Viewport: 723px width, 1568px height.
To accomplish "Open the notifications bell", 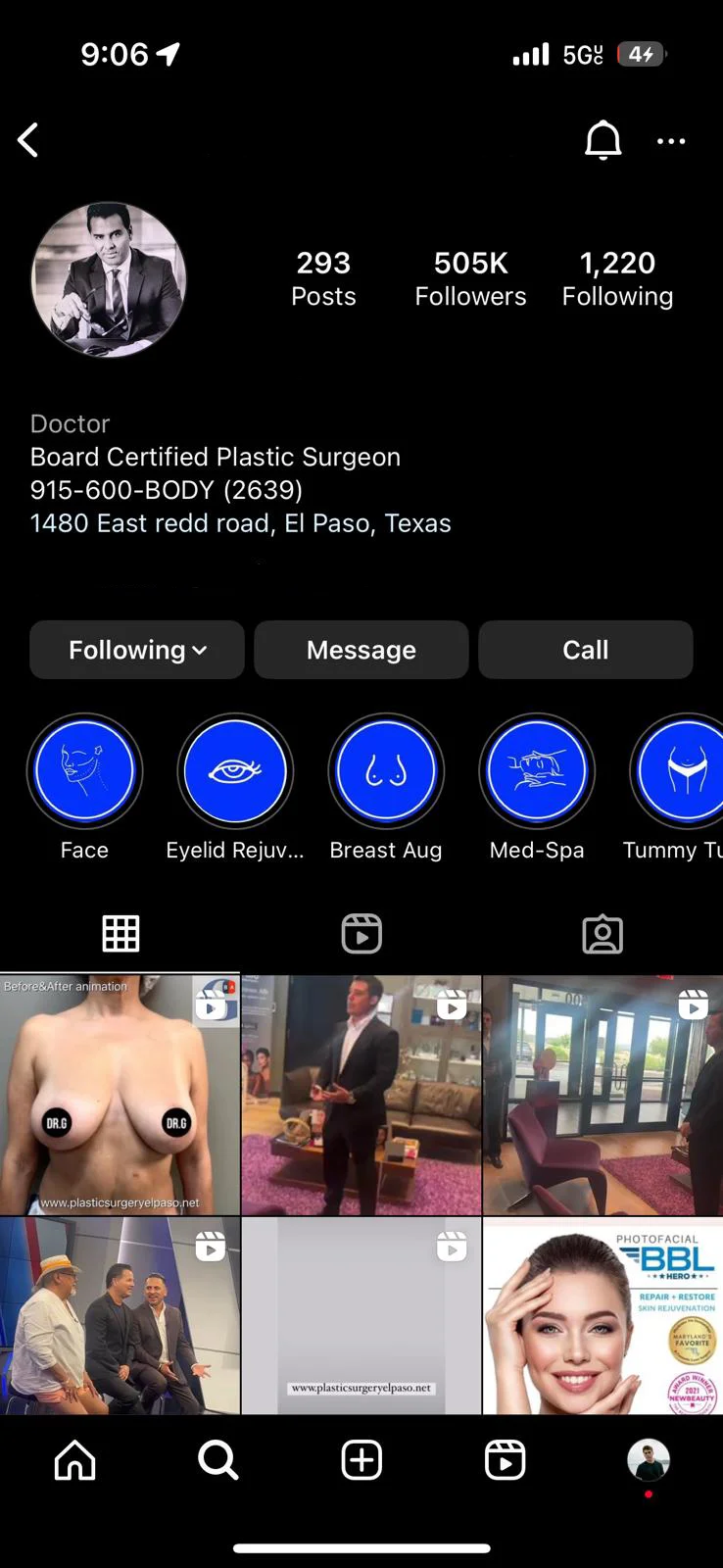I will coord(602,140).
